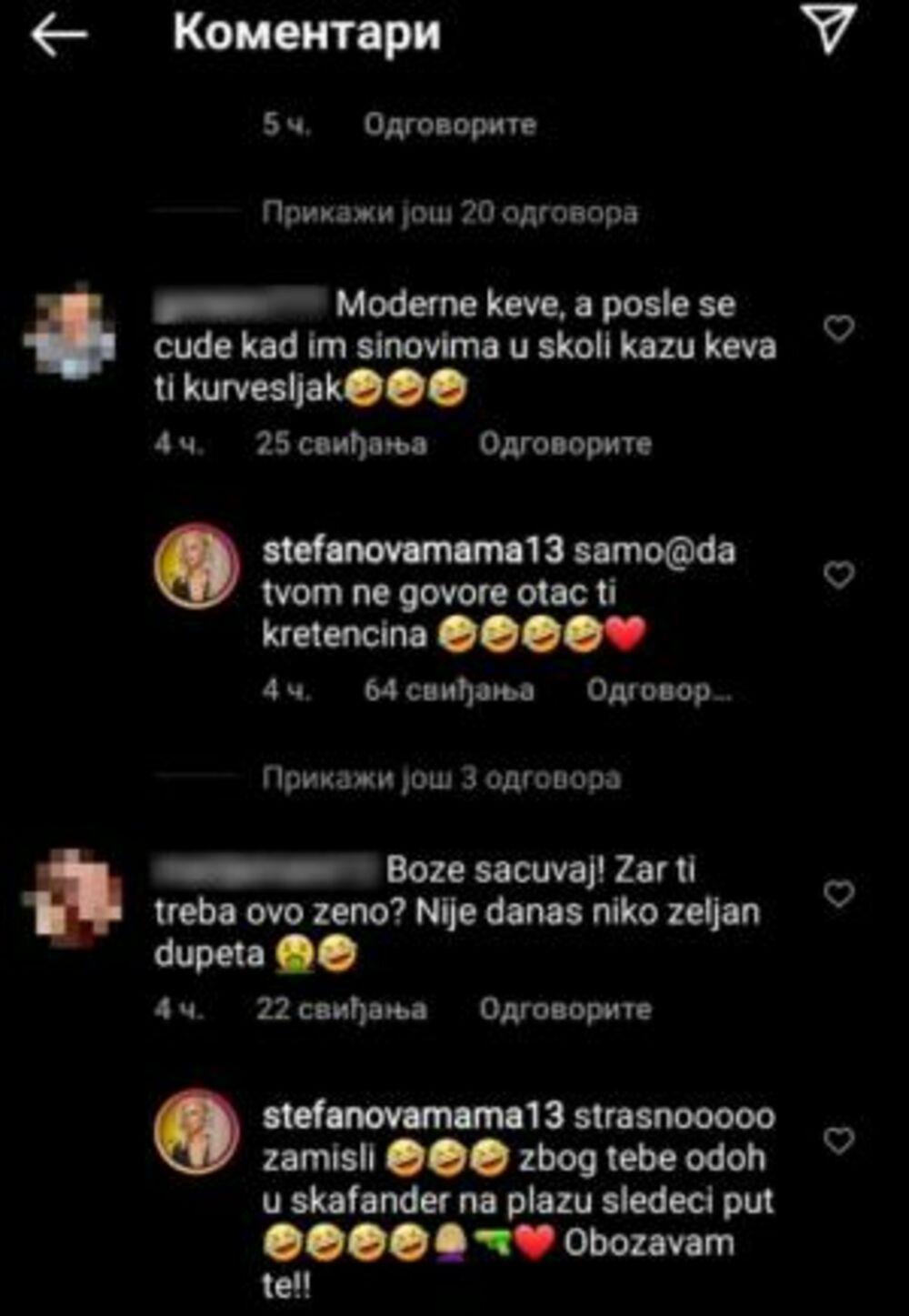View 22 likes on the 'Boze sacuvaj' comment

341,1009
